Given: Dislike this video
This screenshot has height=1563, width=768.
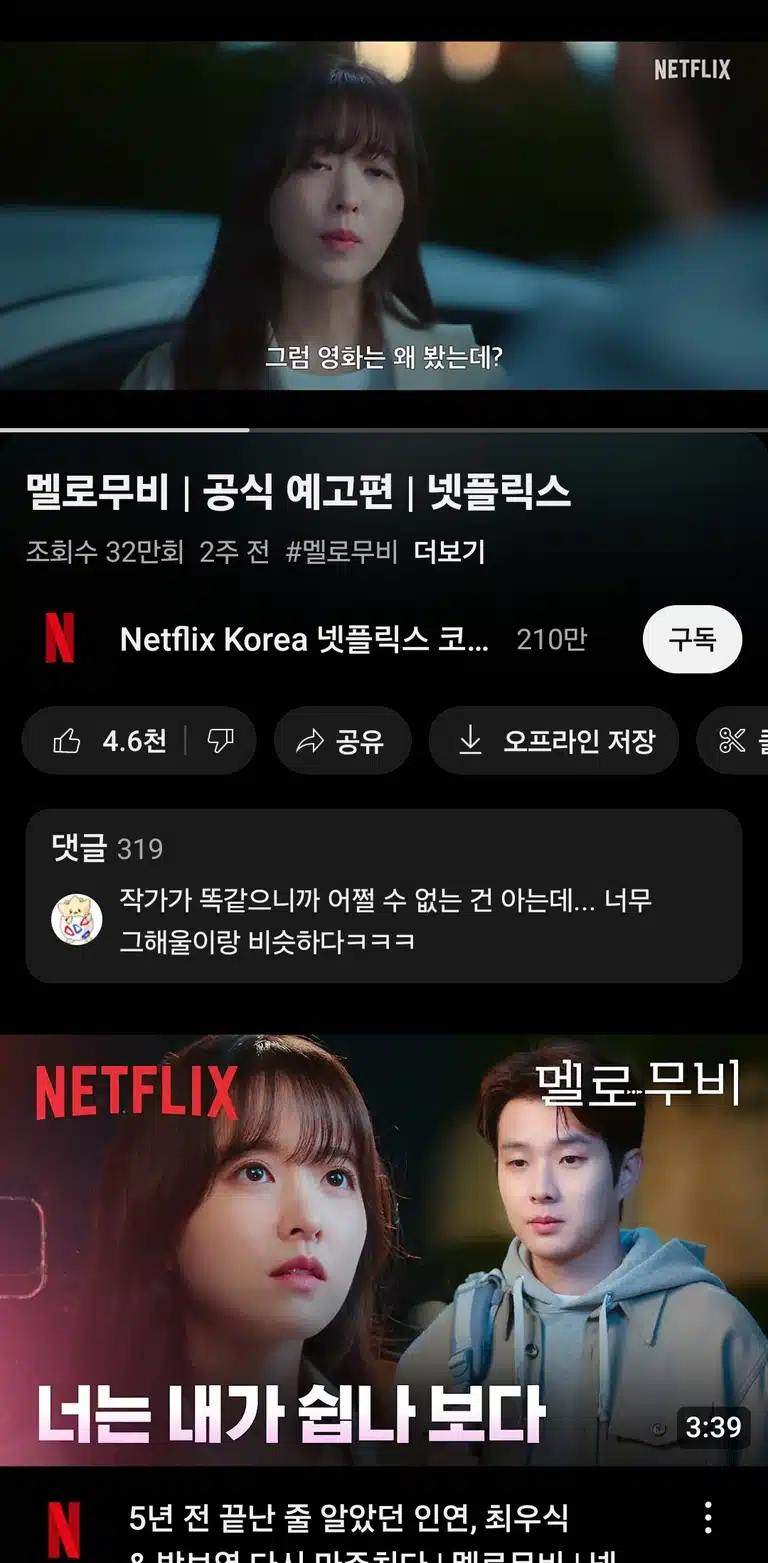Looking at the screenshot, I should pyautogui.click(x=221, y=741).
